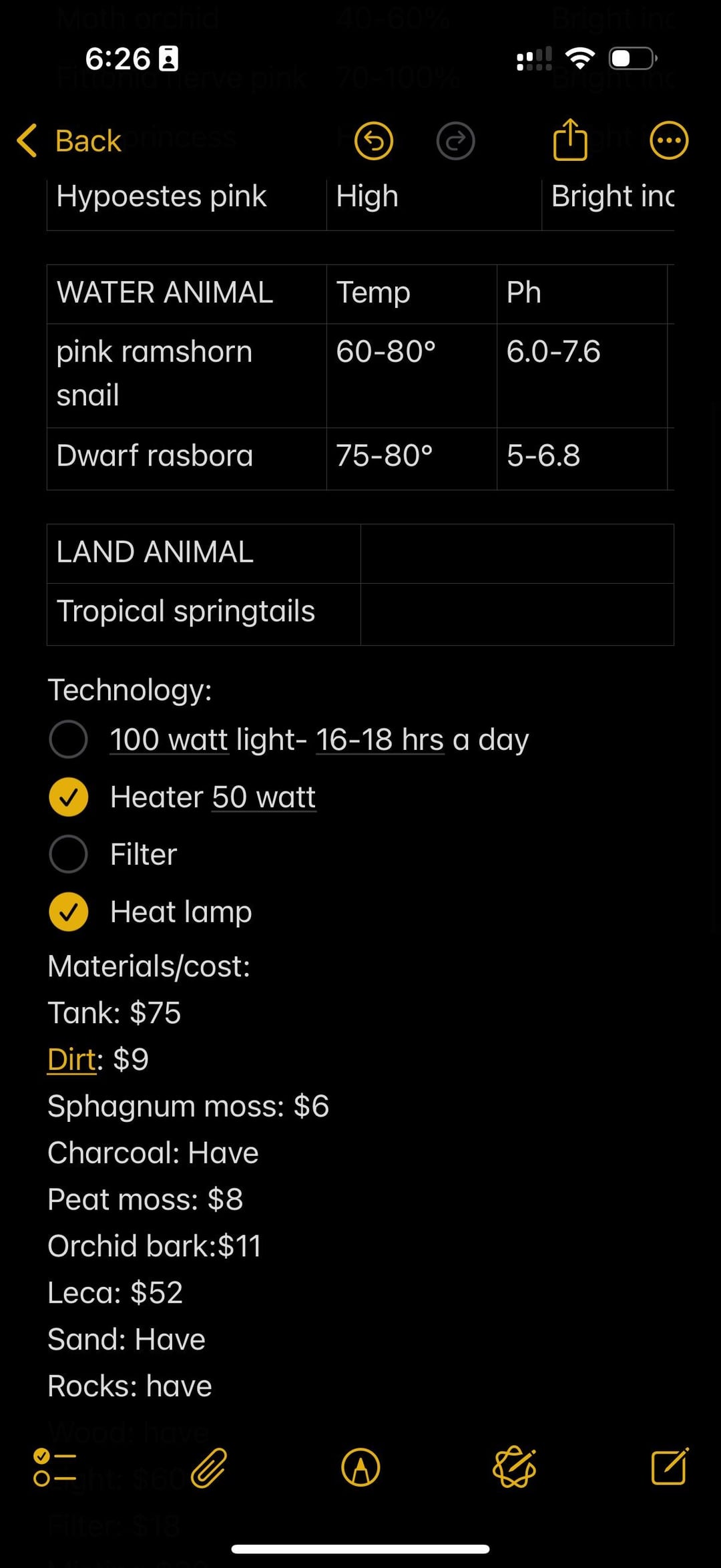This screenshot has height=1568, width=721.
Task: Open the markup pen tool
Action: 360,1467
